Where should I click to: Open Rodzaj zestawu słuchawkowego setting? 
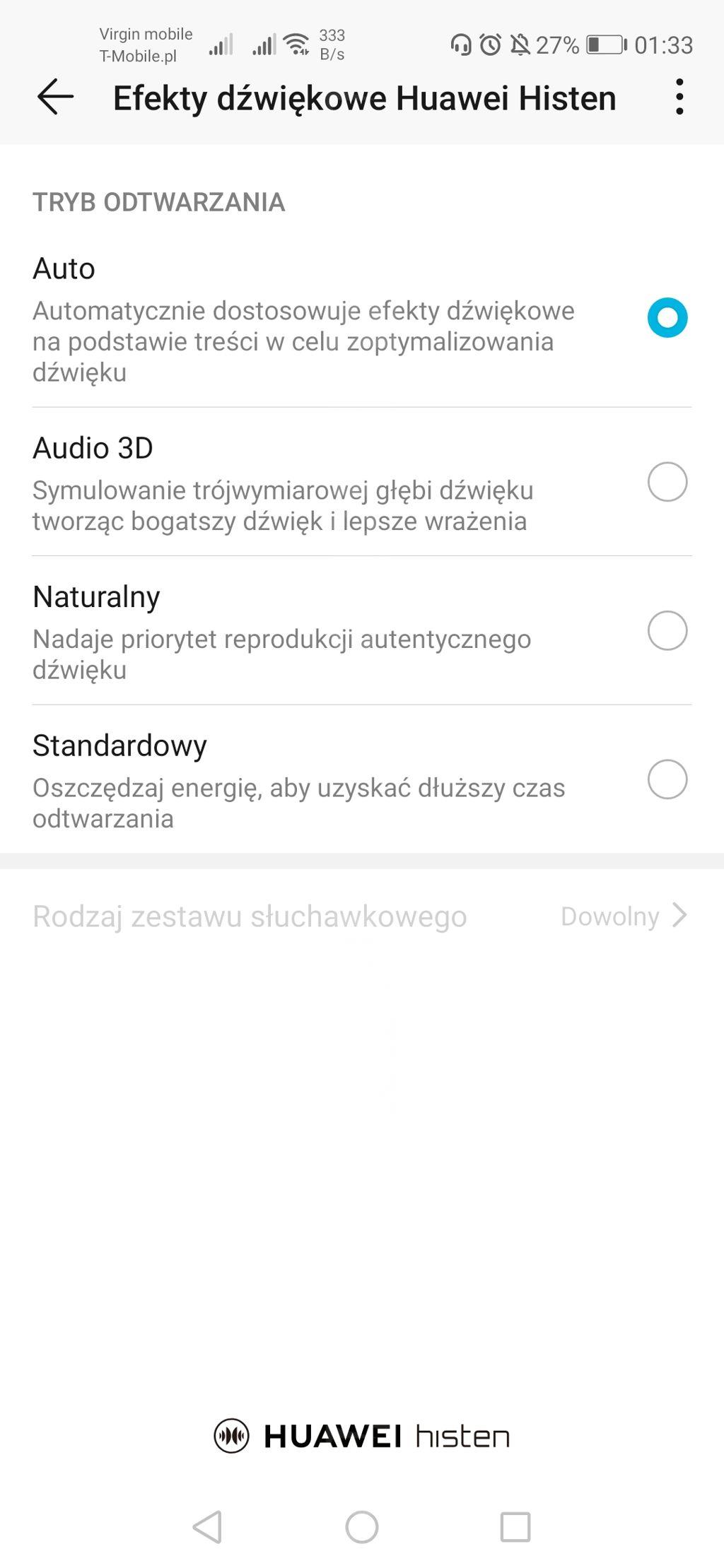pos(362,916)
